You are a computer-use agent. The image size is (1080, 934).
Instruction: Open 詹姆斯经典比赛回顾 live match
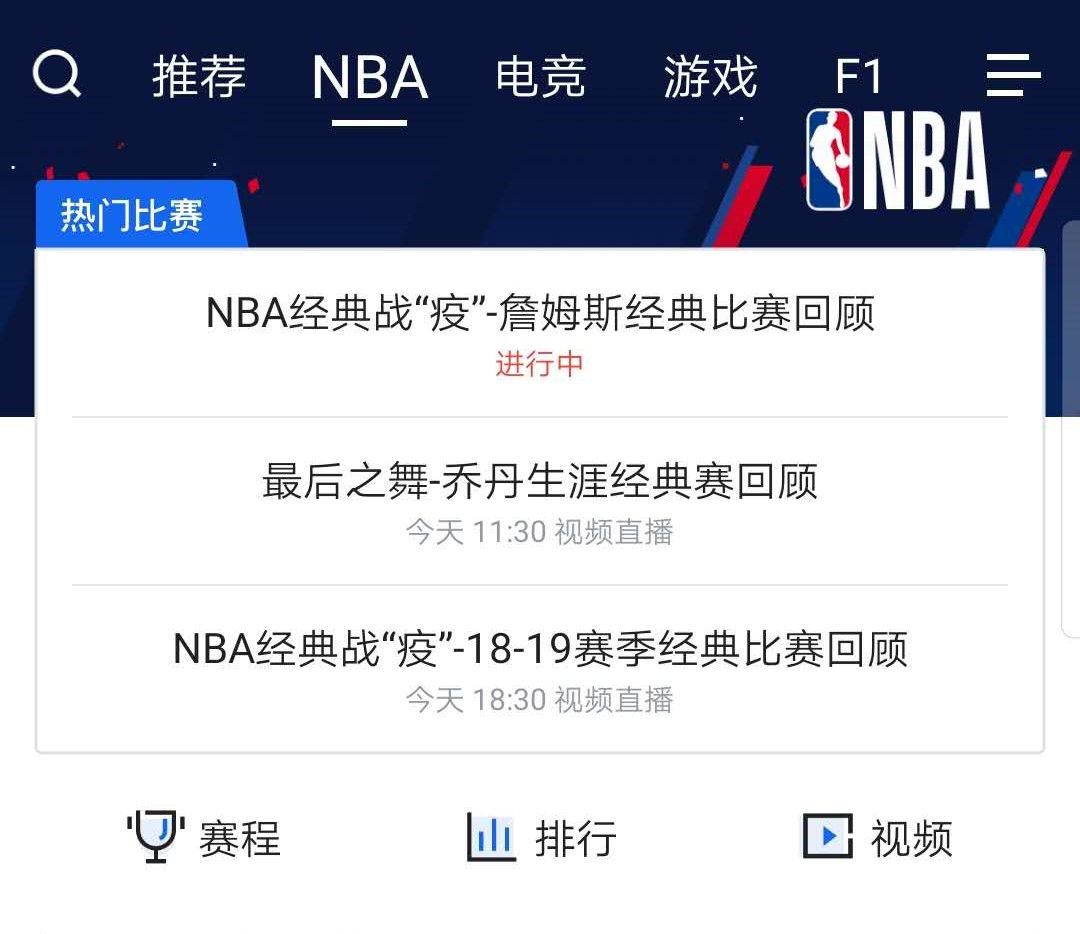click(540, 331)
